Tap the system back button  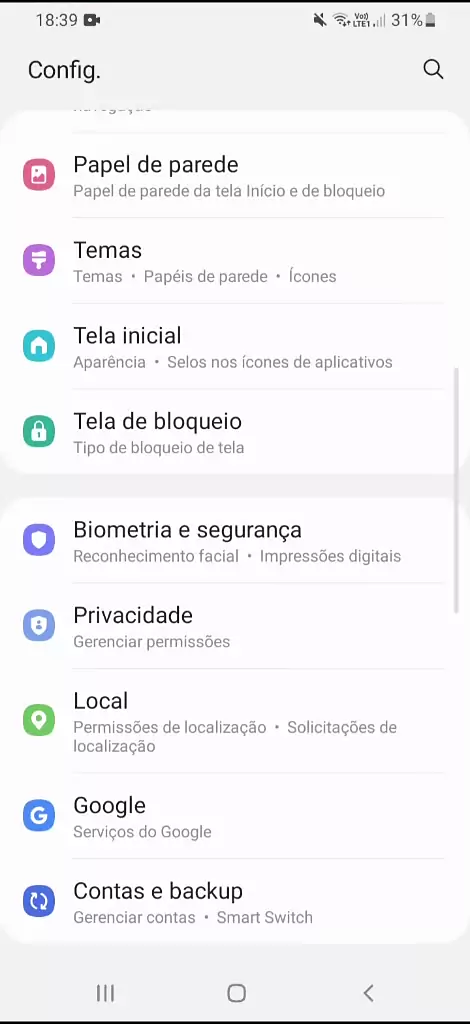coord(368,993)
